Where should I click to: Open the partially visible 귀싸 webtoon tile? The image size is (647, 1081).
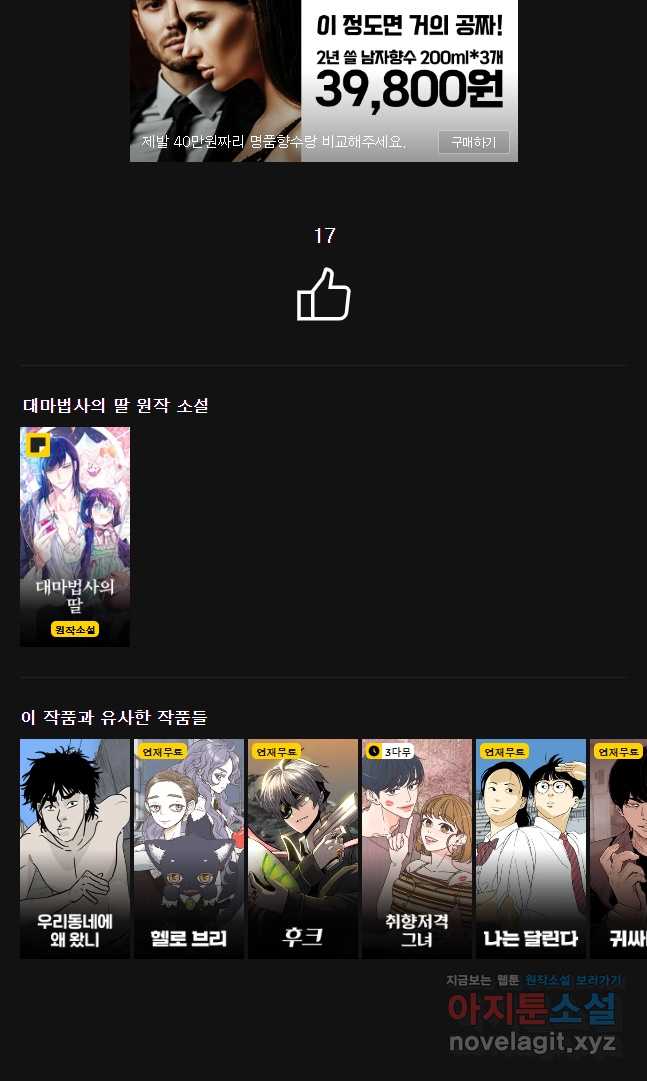coord(619,848)
